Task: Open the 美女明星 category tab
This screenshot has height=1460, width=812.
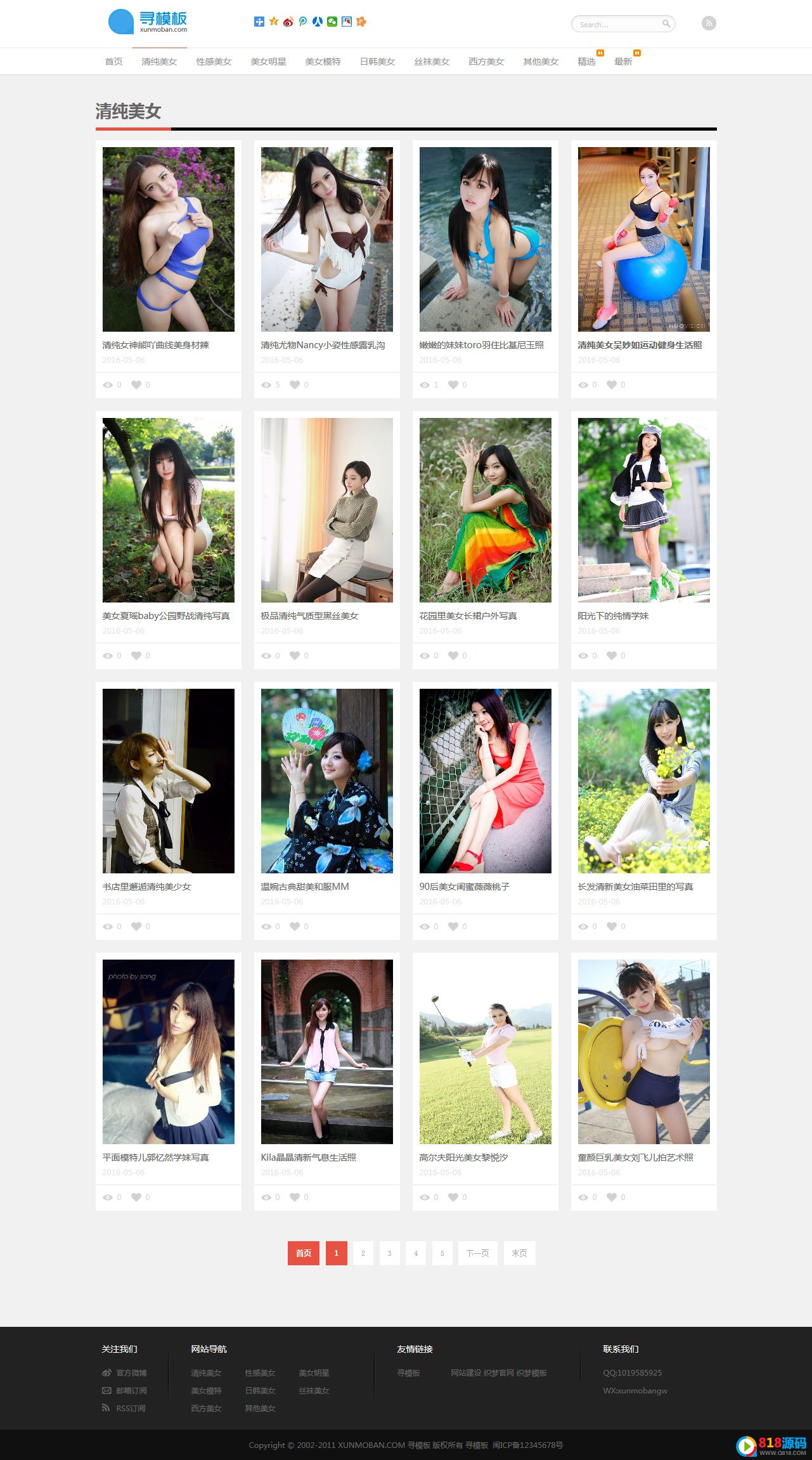Action: click(x=268, y=62)
